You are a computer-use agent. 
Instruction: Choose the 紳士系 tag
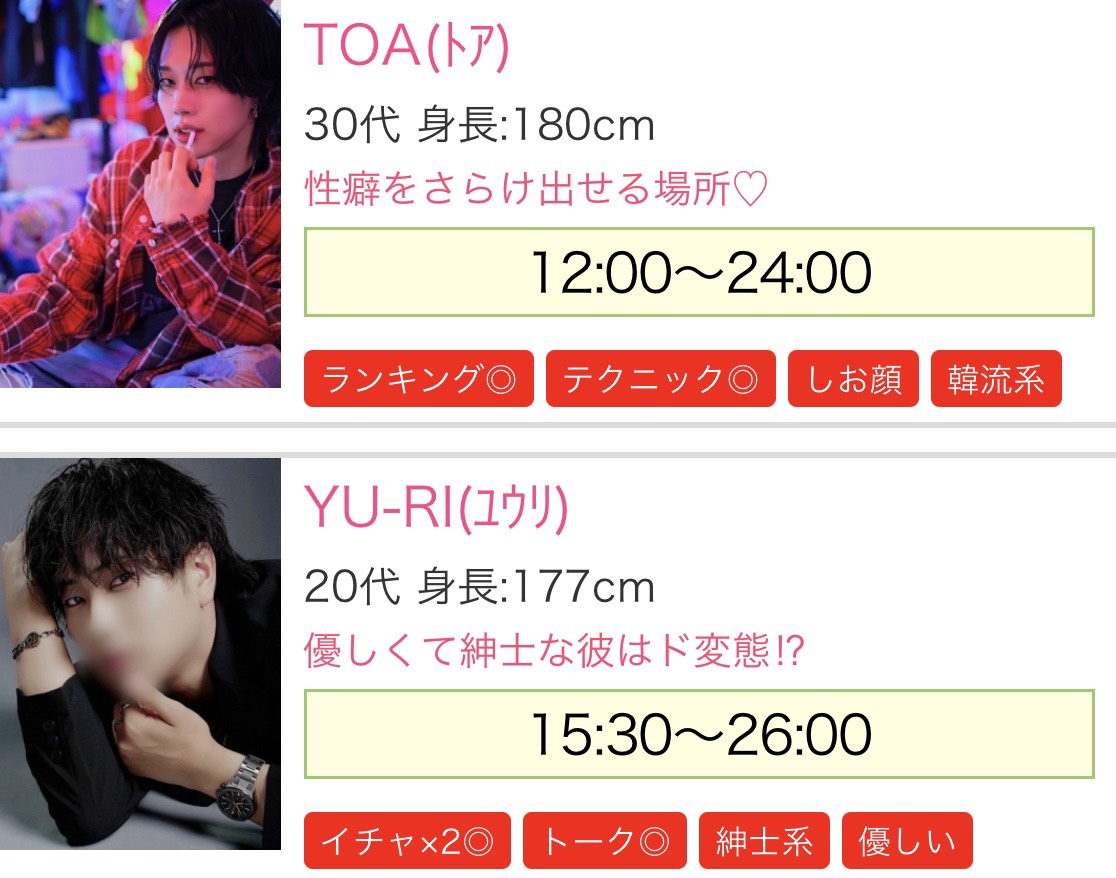(x=764, y=841)
